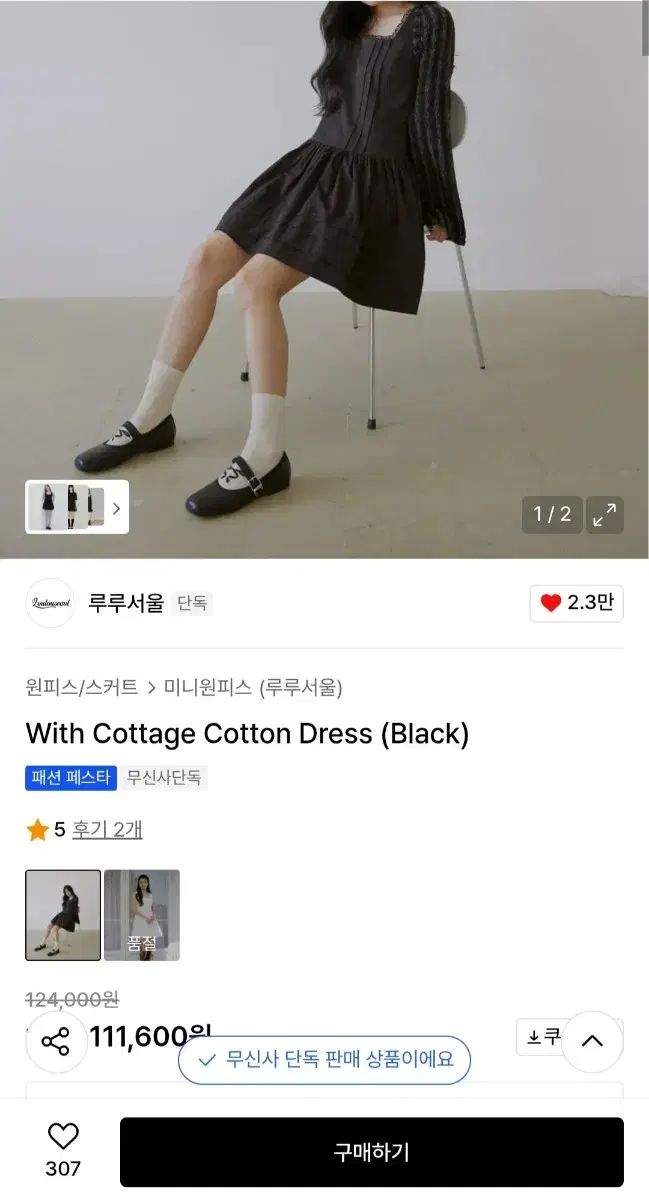Tap the 패션 페스타 badge
Screen dimensions: 649x1200
coord(71,778)
